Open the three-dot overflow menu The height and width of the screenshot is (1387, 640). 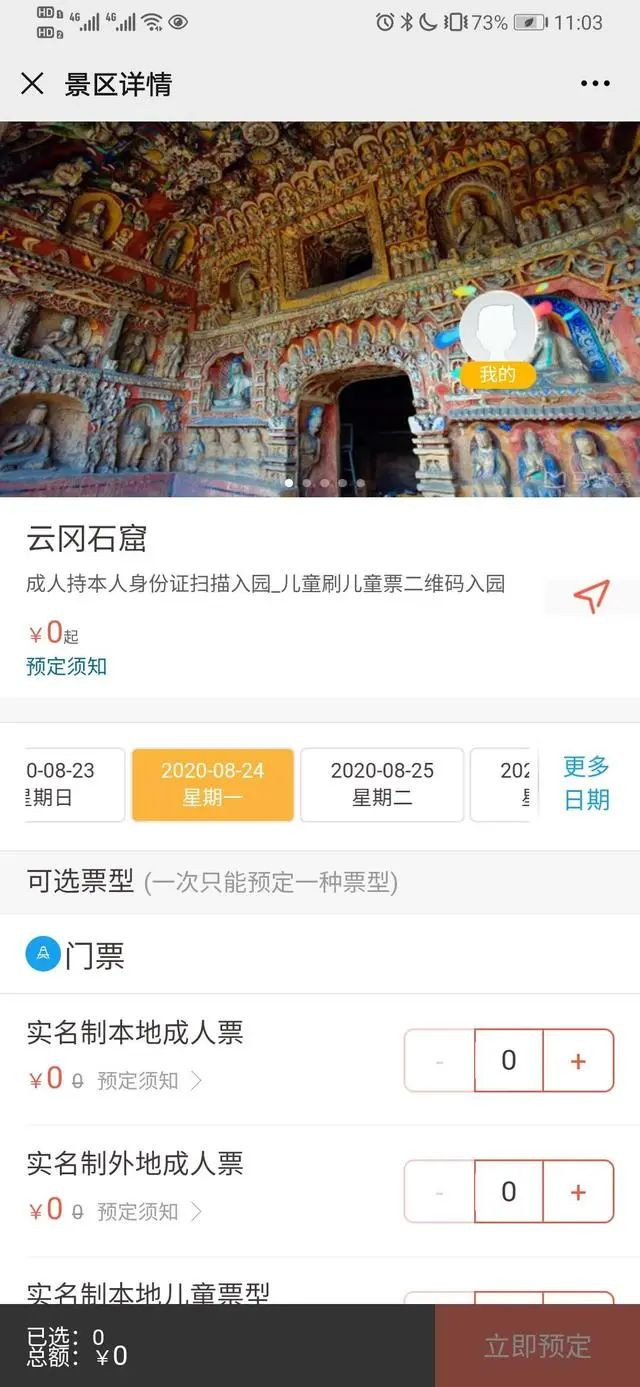[x=595, y=84]
